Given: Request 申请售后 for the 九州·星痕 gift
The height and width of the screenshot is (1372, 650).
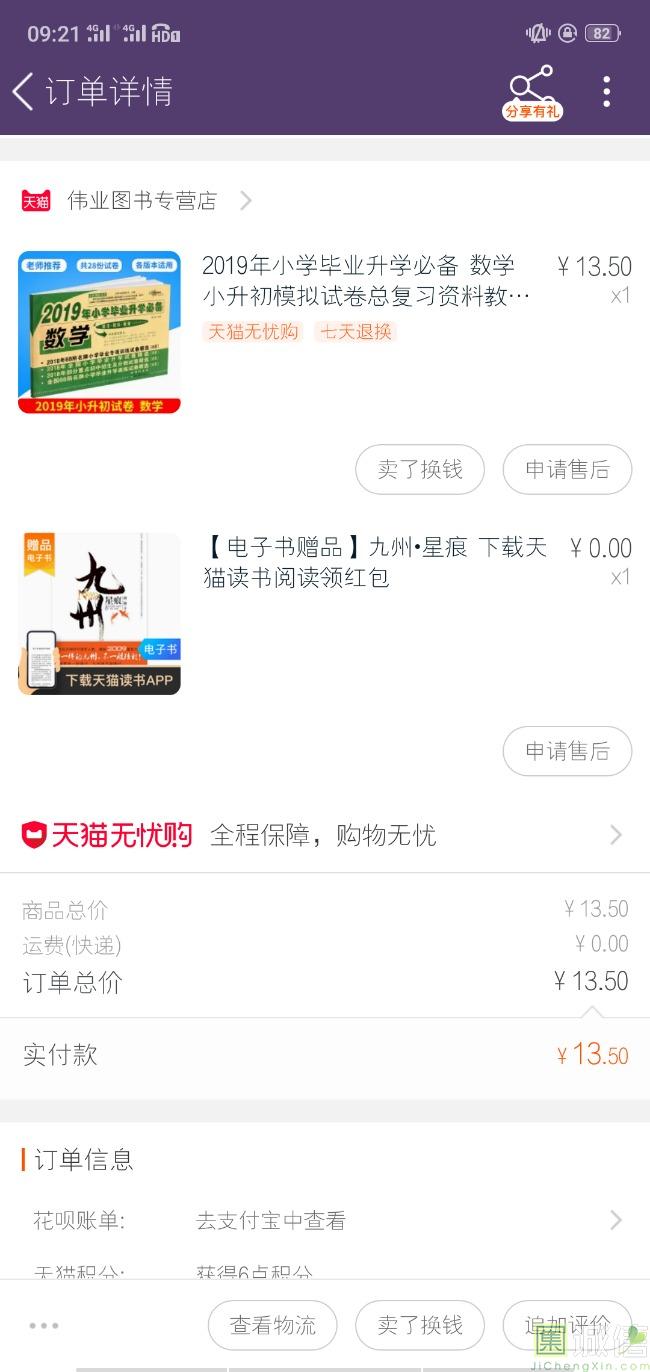Looking at the screenshot, I should point(567,751).
